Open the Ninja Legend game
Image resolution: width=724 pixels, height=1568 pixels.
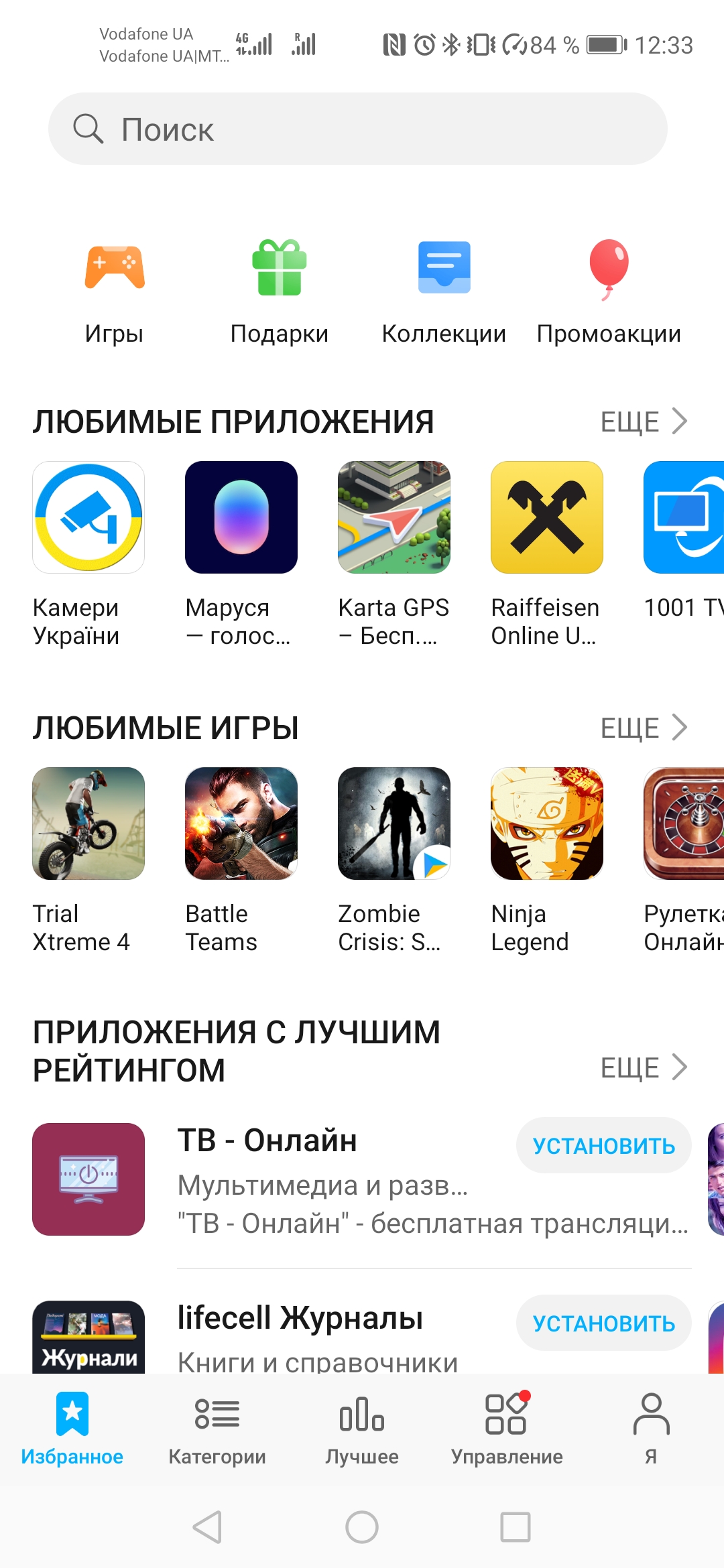[x=547, y=824]
